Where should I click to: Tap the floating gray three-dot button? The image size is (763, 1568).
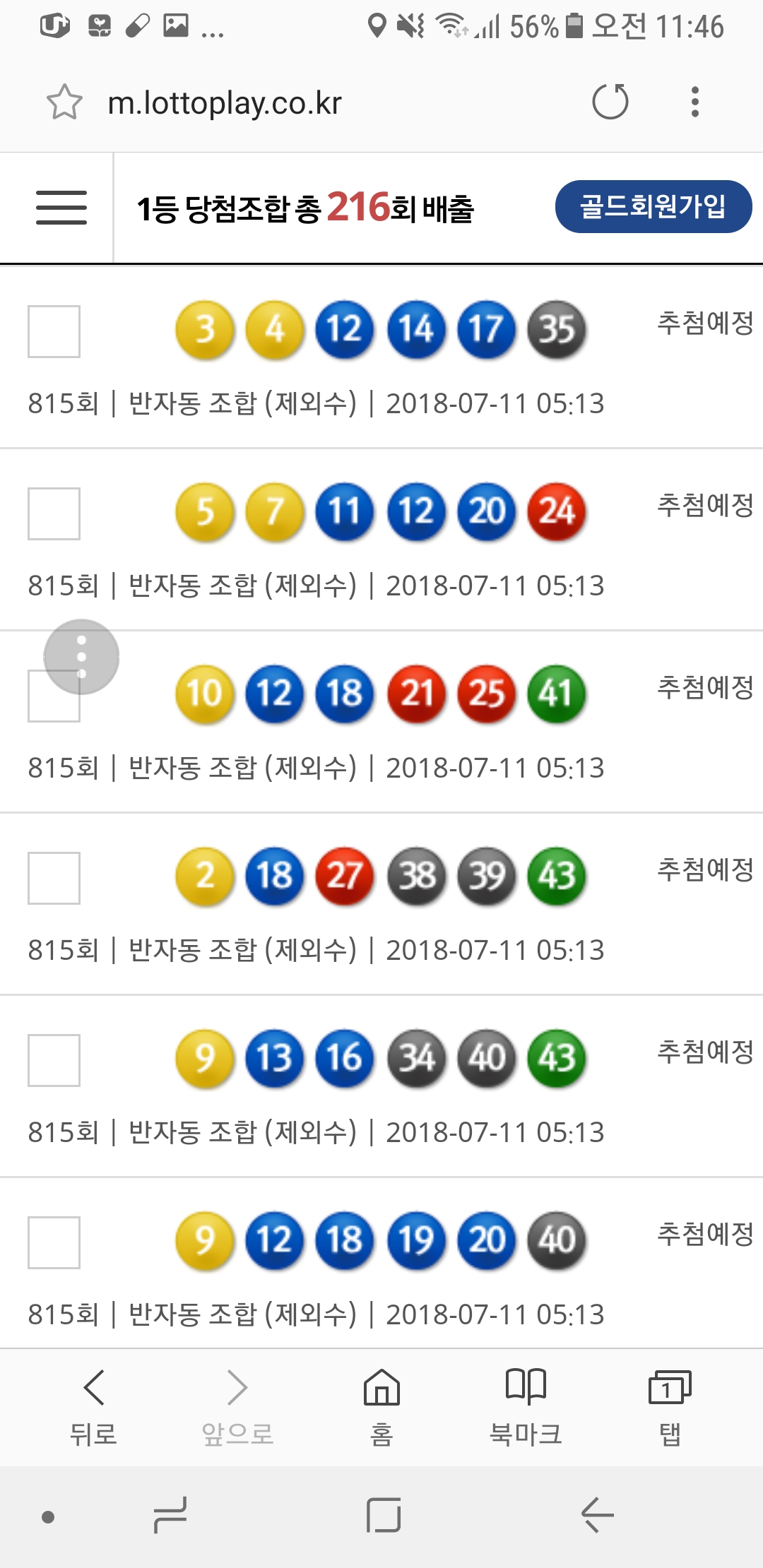click(81, 657)
